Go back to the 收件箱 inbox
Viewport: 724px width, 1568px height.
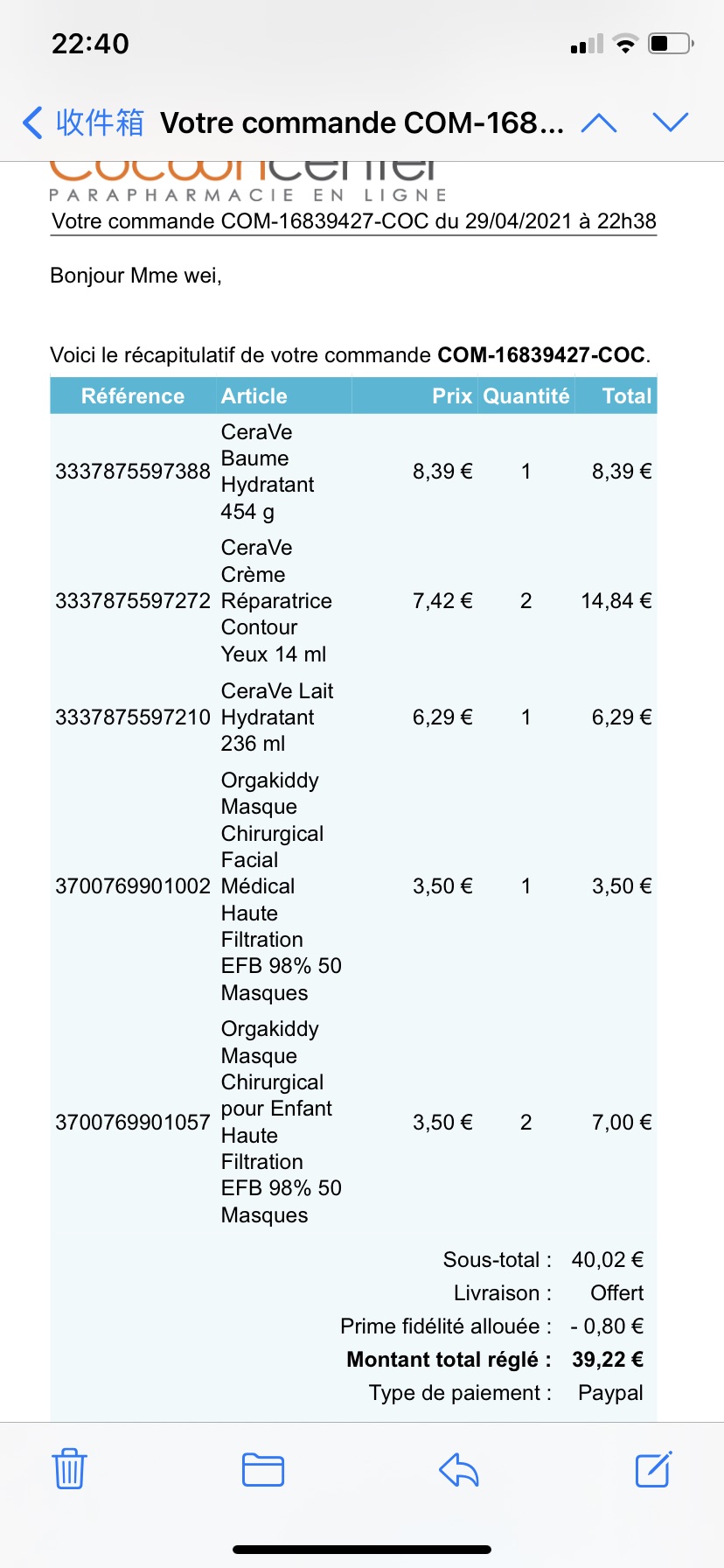click(83, 122)
